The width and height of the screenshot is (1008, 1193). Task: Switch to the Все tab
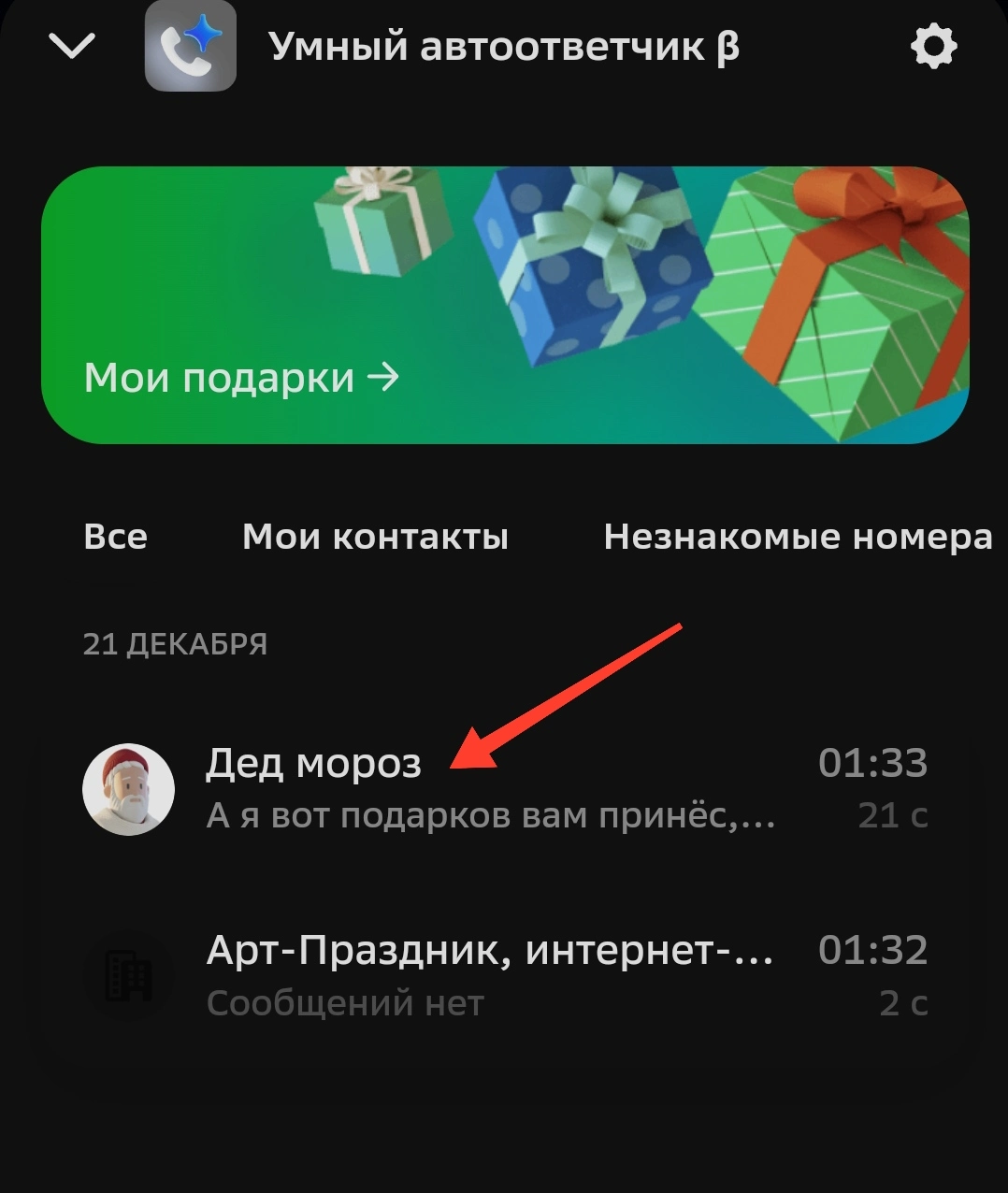115,537
